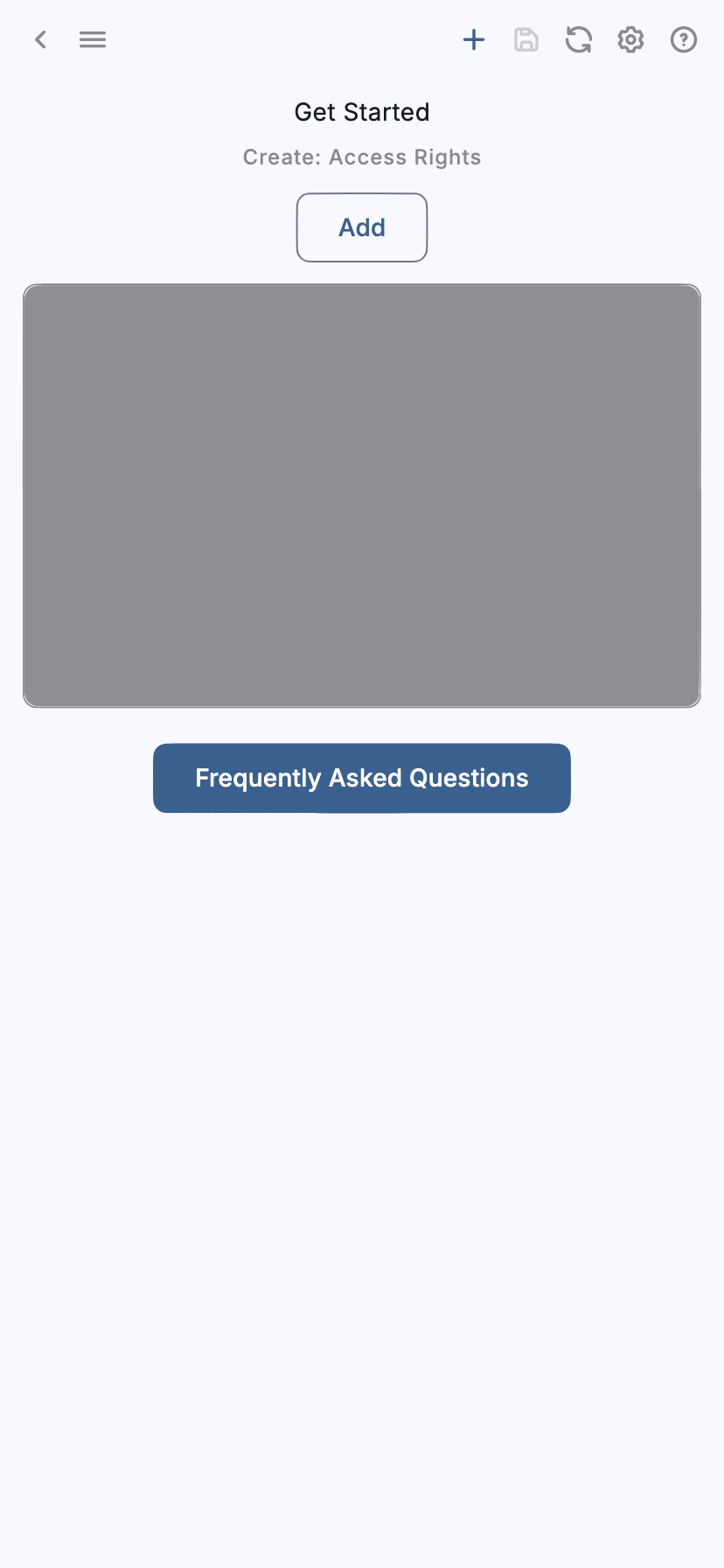Tap the Get Started title text
This screenshot has height=1568, width=724.
coord(361,112)
